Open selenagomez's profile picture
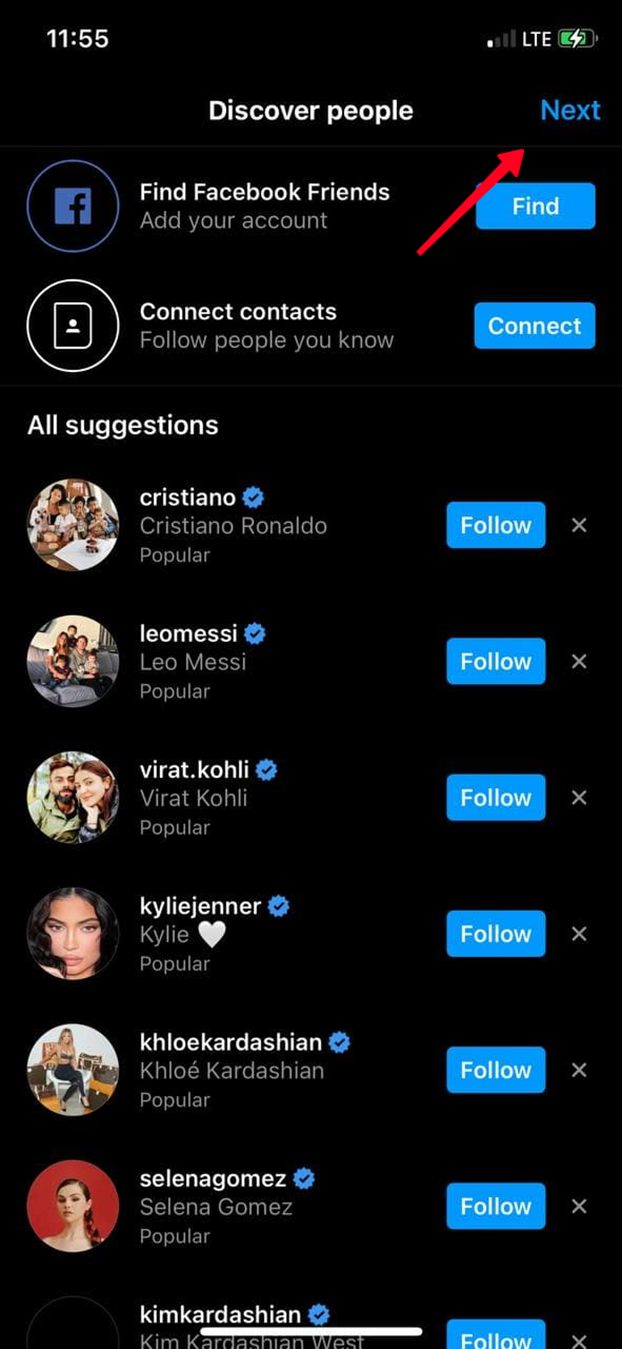This screenshot has width=622, height=1349. pos(73,1206)
